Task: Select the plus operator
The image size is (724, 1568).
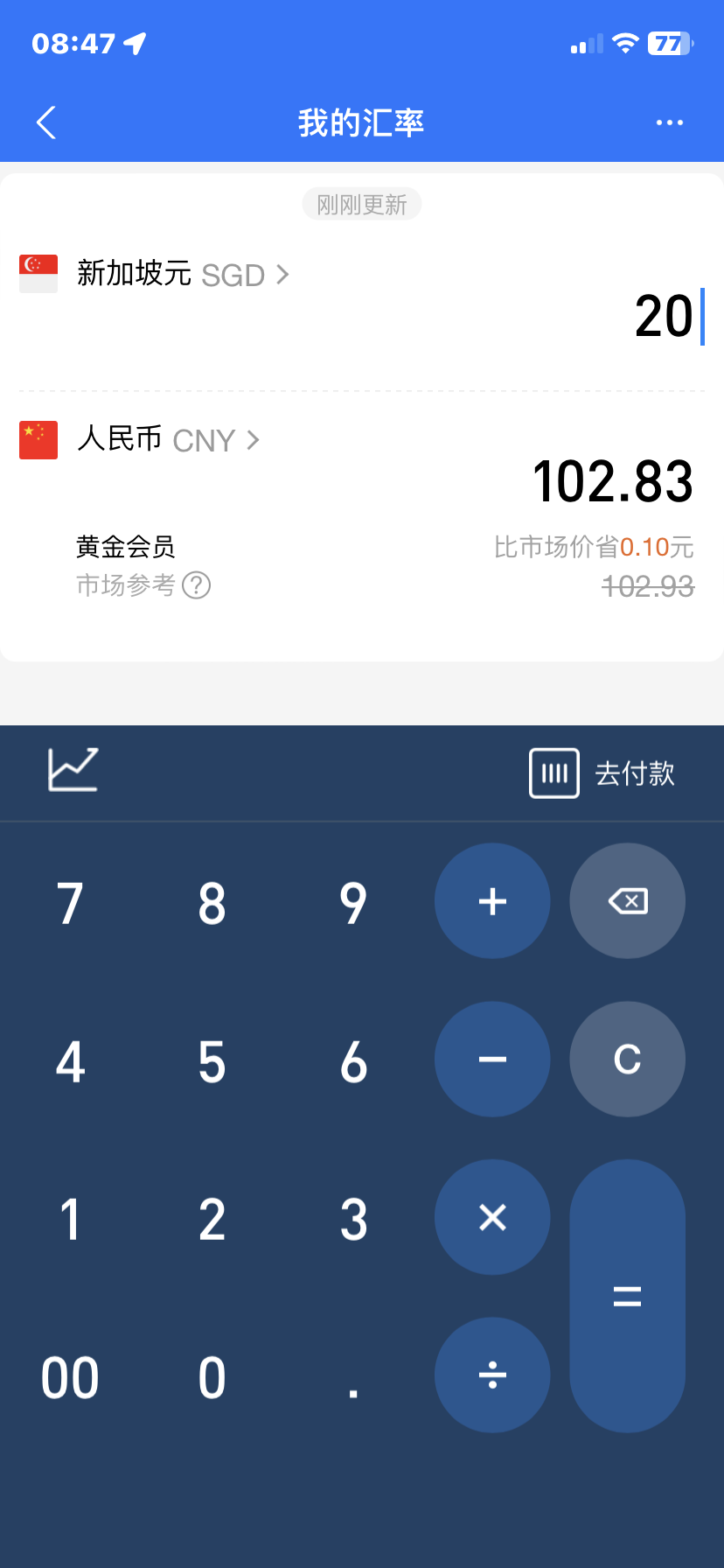Action: coord(492,901)
